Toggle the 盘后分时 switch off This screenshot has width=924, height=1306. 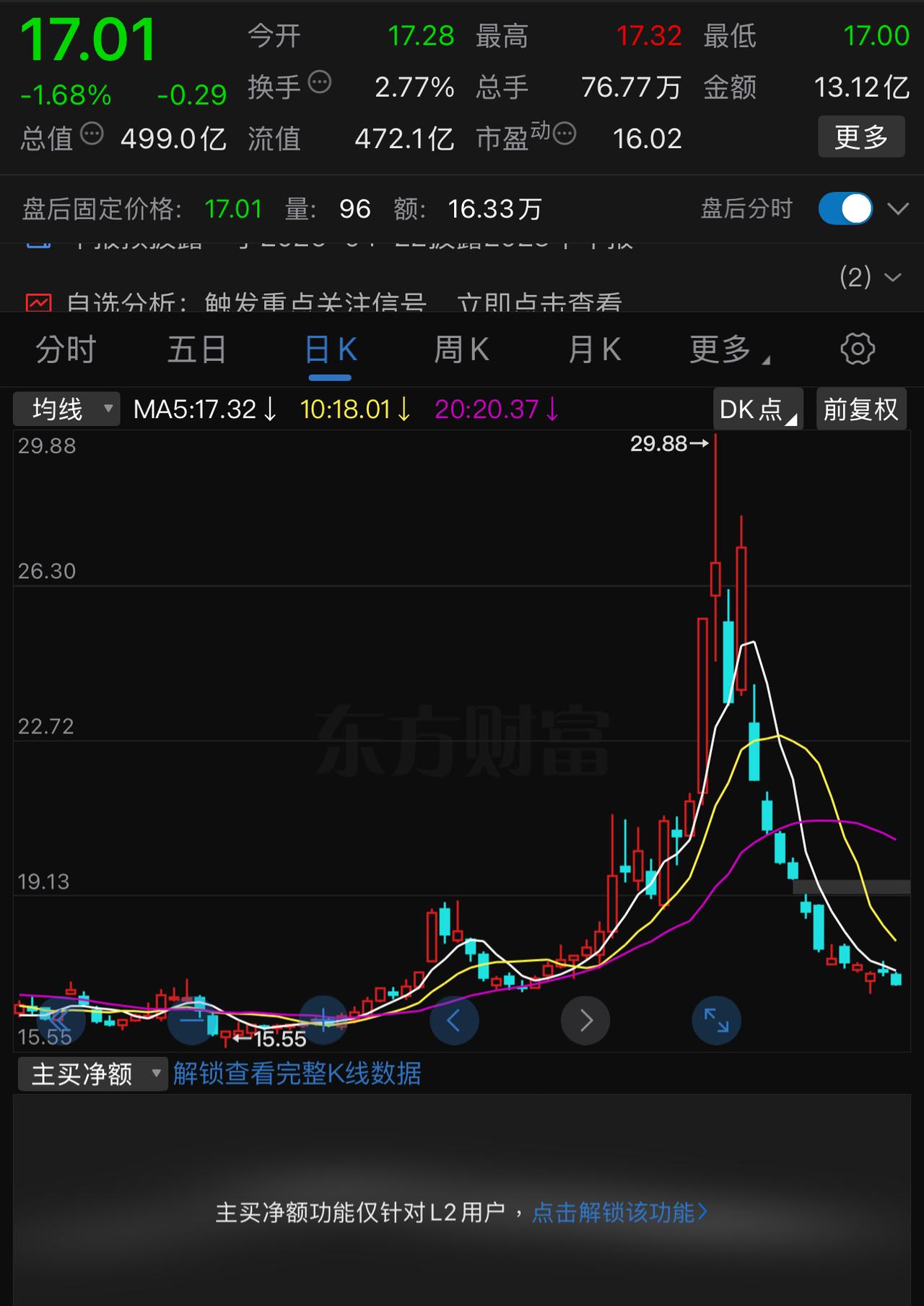[x=845, y=207]
